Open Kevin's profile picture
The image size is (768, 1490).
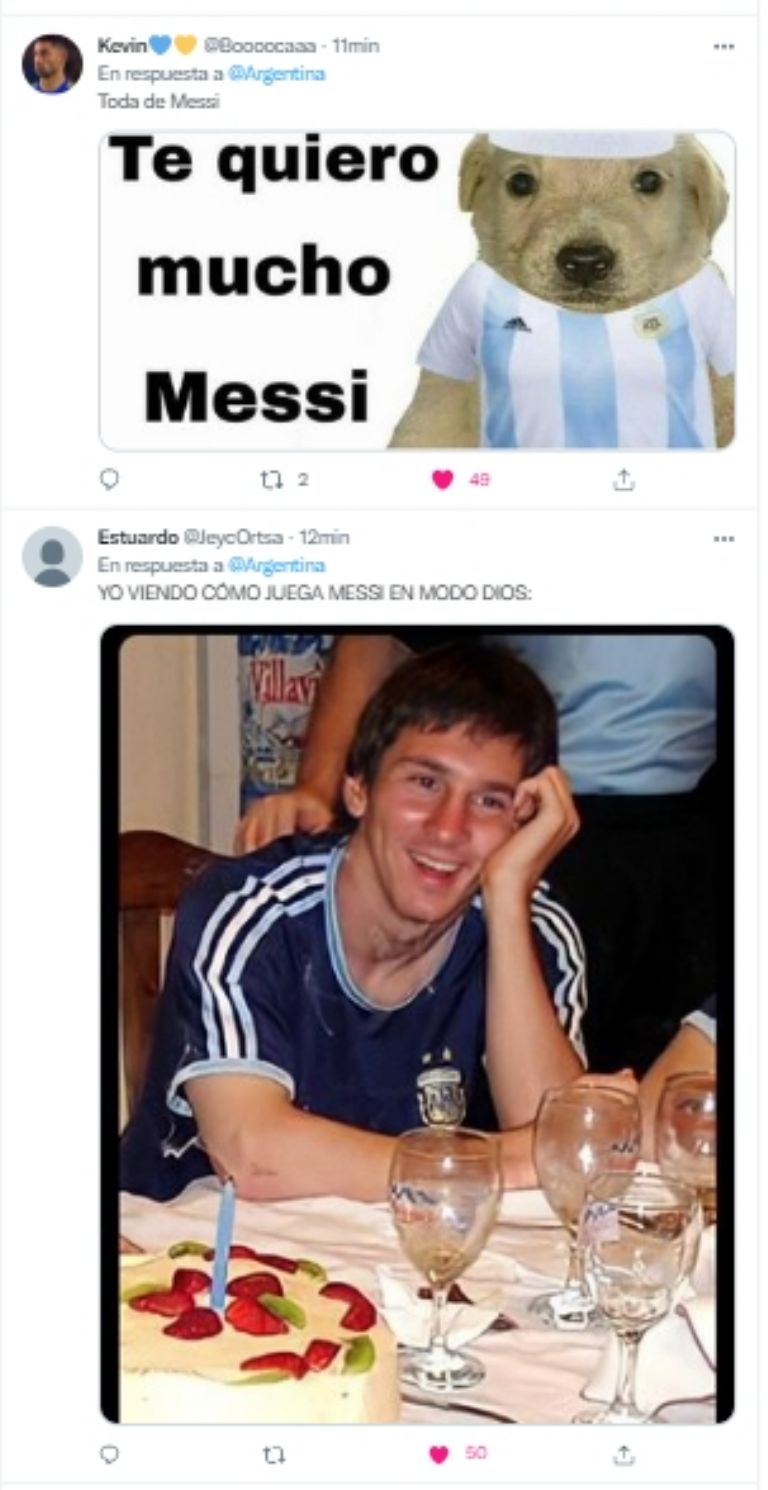[x=51, y=64]
